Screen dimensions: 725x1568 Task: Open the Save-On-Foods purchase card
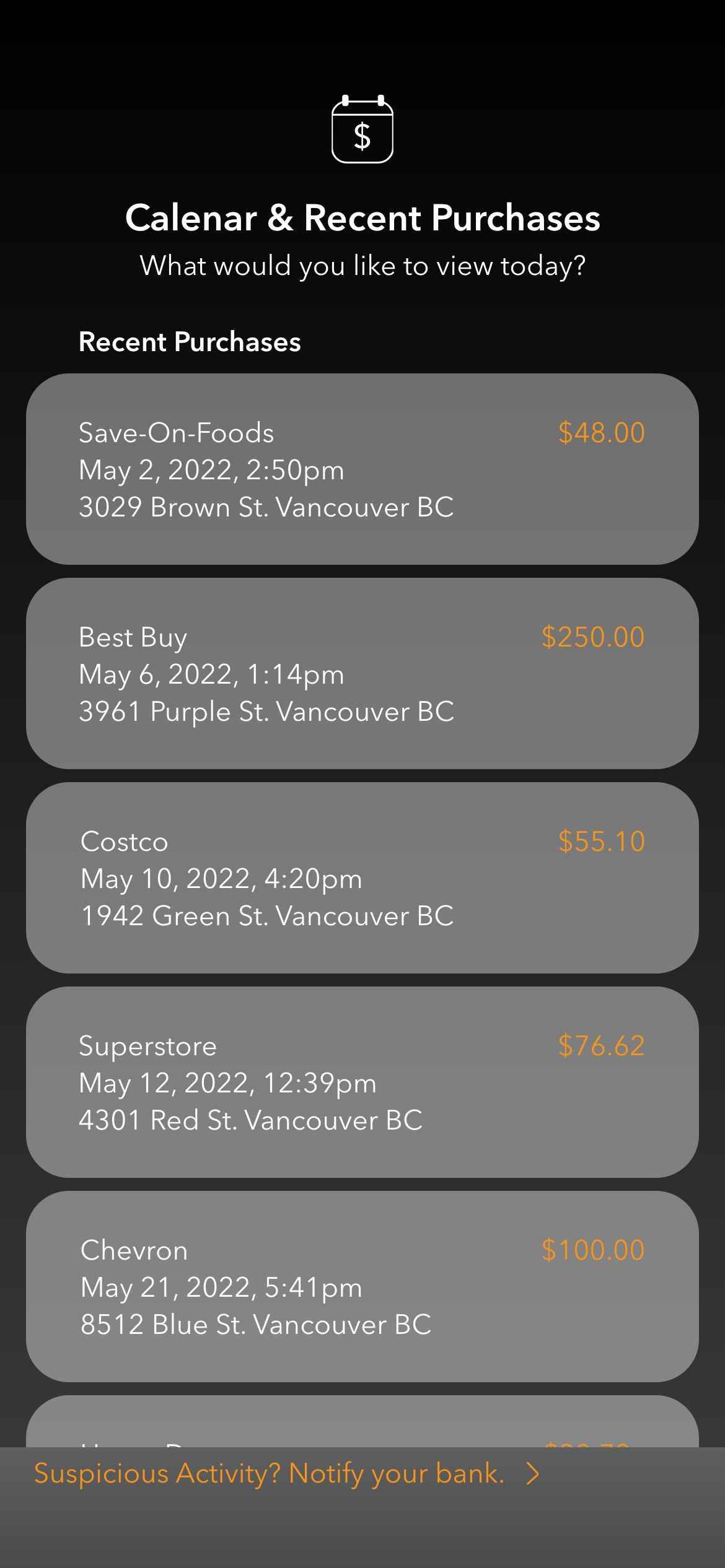(x=362, y=469)
